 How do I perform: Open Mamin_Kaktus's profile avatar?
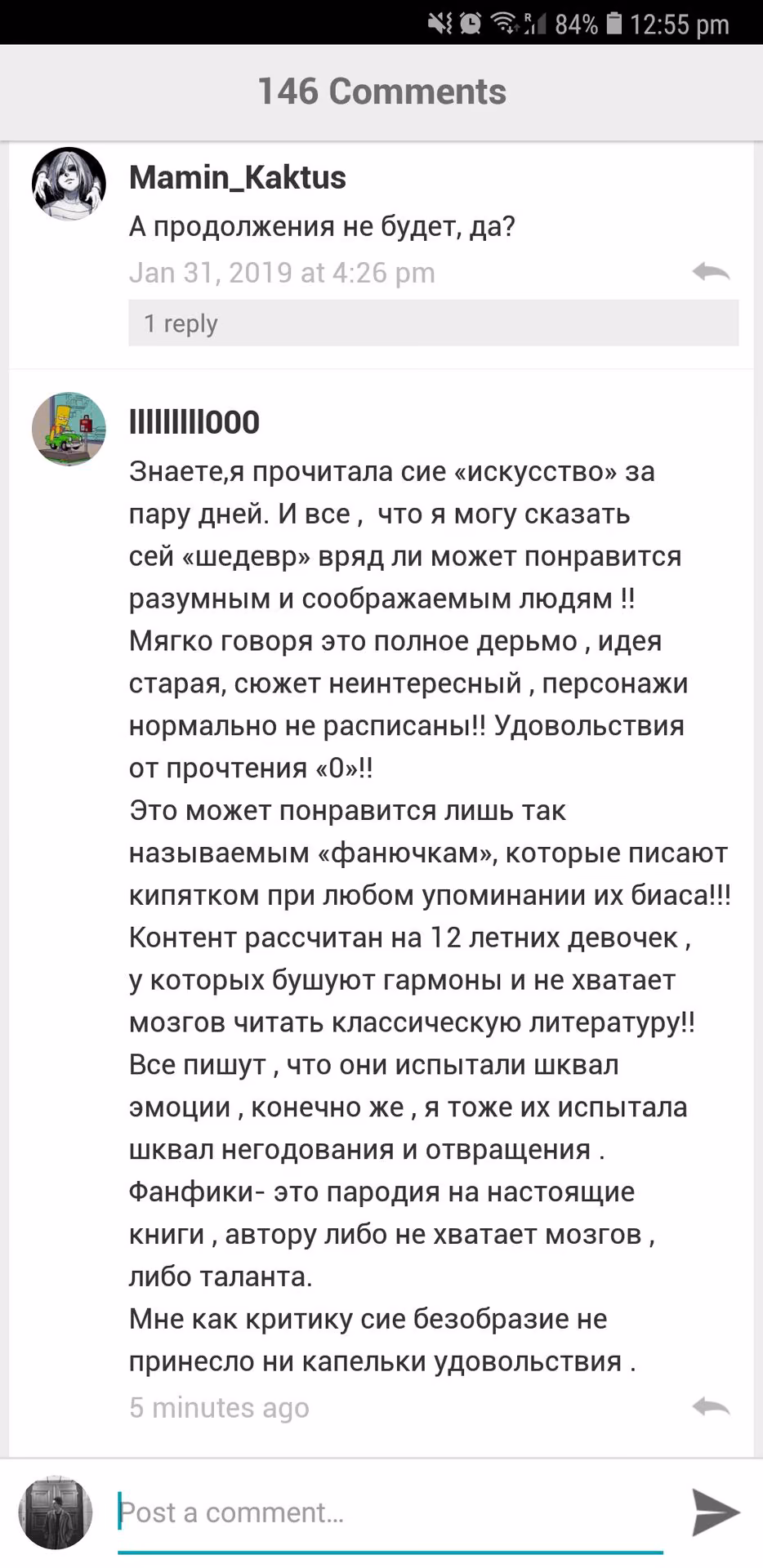click(x=69, y=184)
